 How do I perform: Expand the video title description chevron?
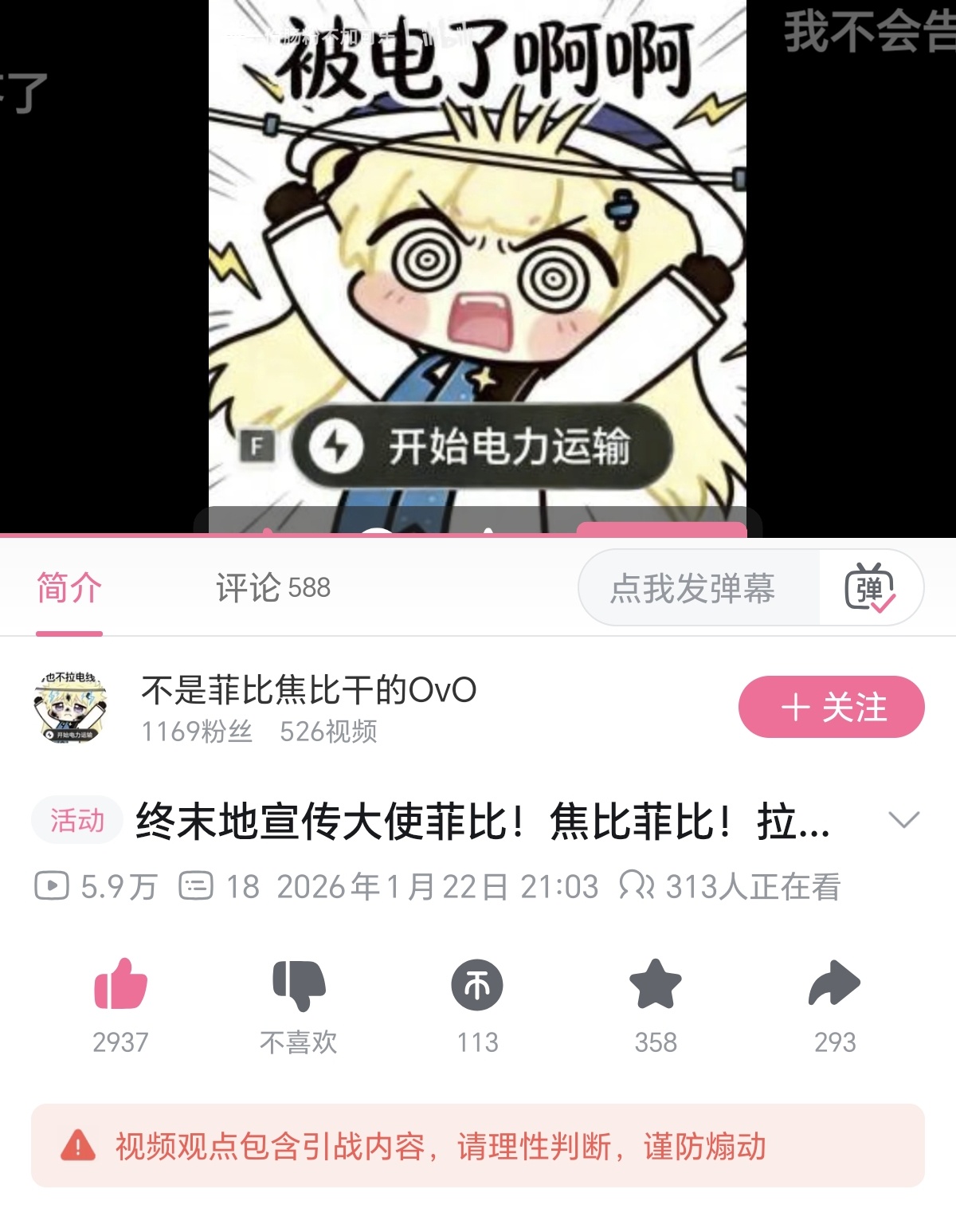[x=903, y=820]
